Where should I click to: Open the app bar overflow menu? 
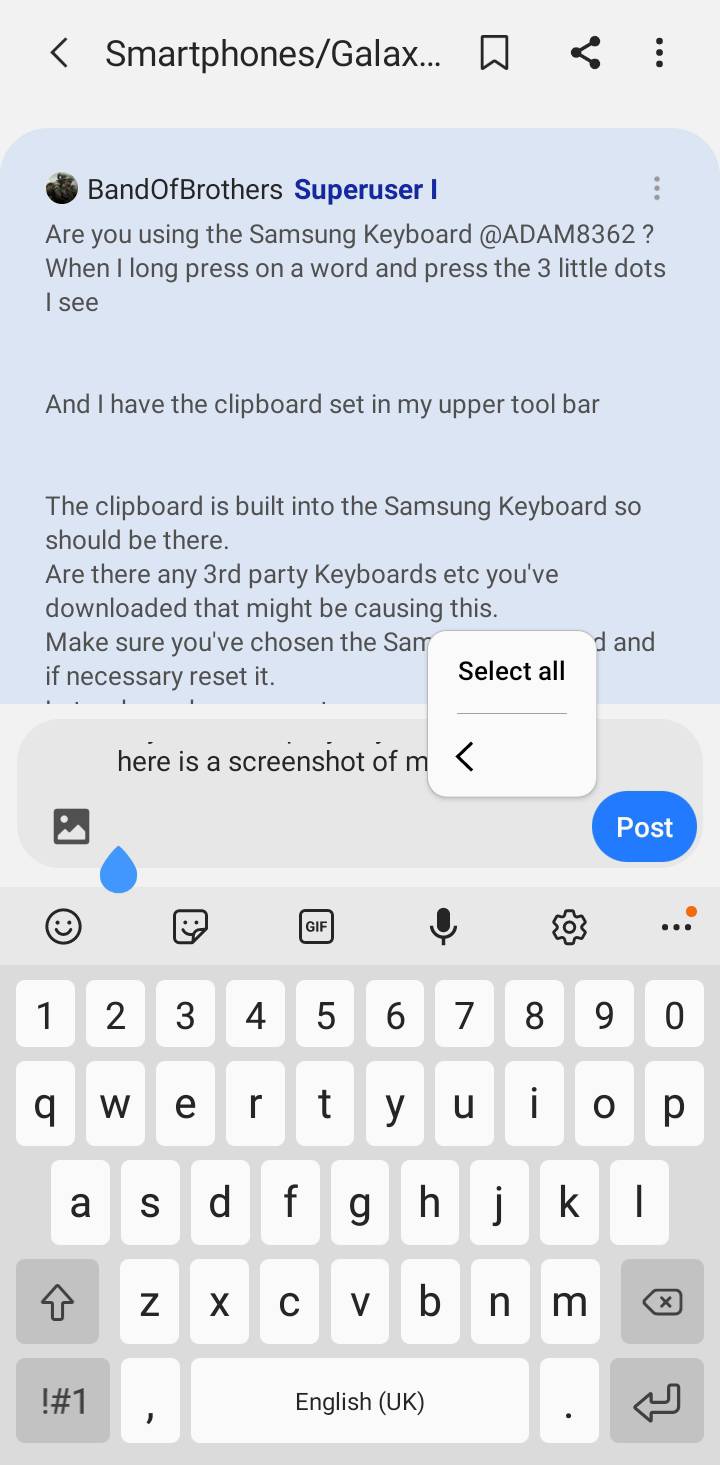click(659, 53)
